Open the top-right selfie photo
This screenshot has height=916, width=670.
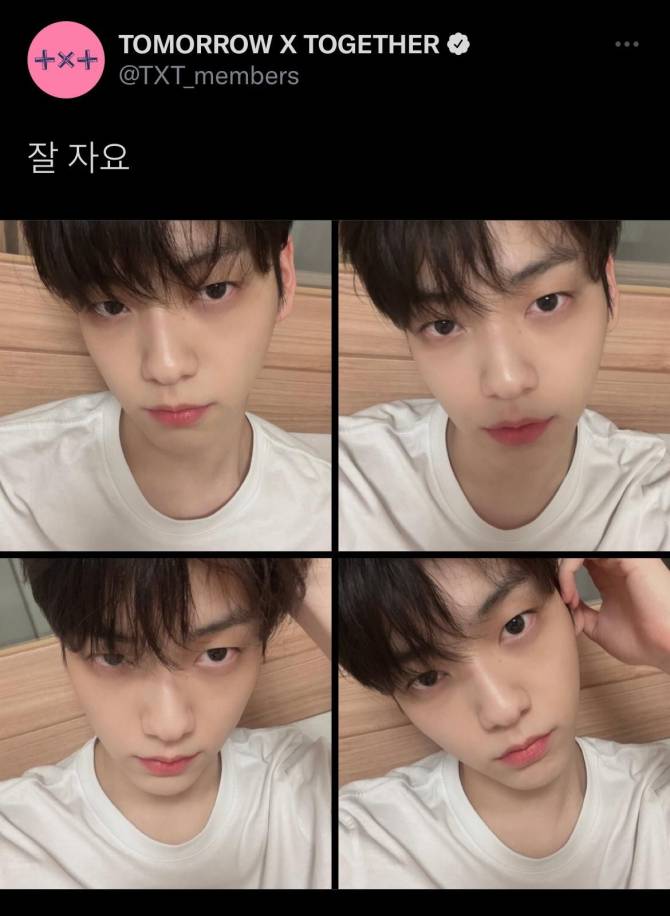(x=504, y=385)
